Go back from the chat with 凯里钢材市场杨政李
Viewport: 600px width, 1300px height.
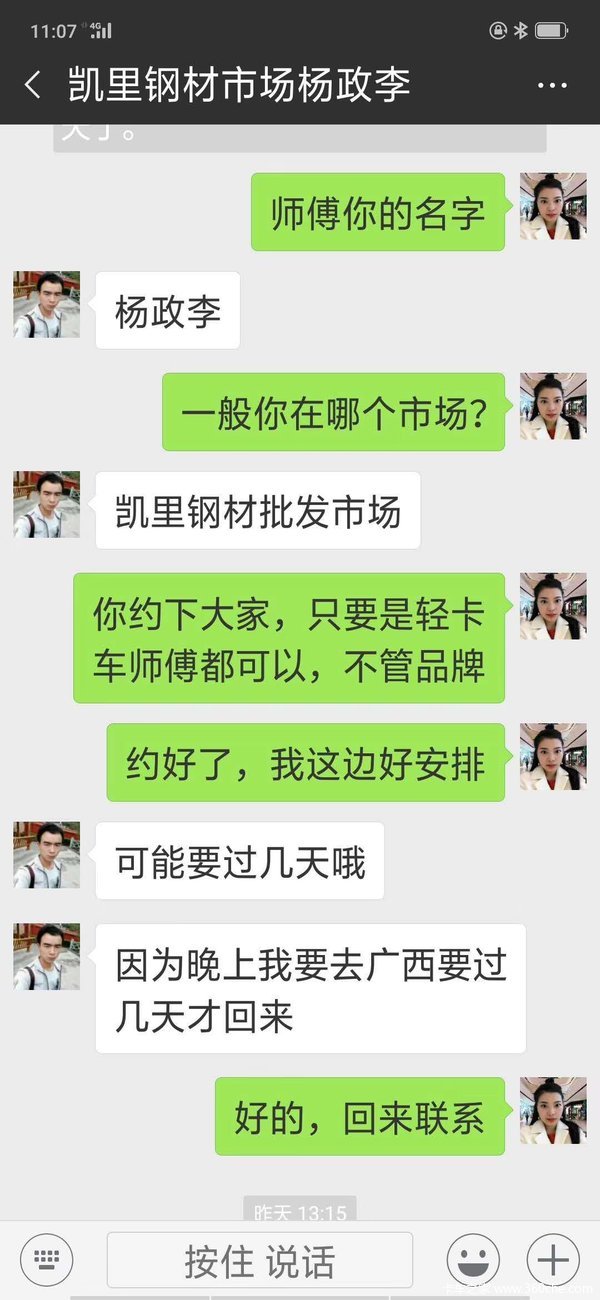(33, 85)
